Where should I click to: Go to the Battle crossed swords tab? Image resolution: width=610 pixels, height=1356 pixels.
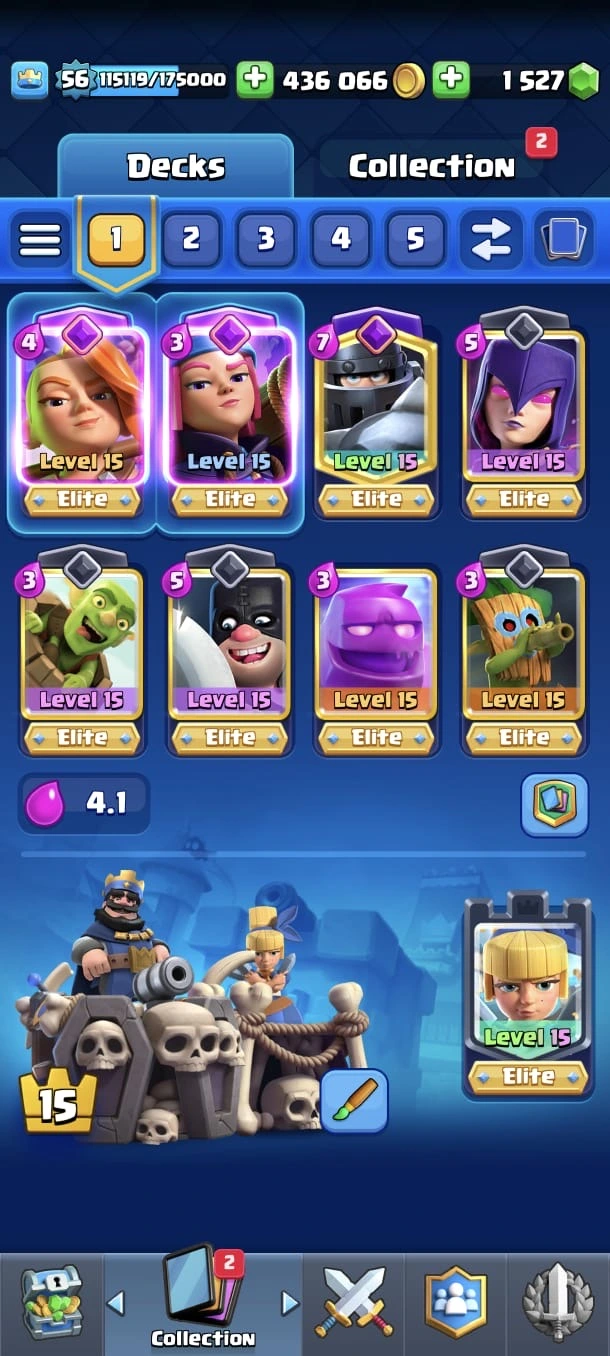pyautogui.click(x=355, y=1302)
